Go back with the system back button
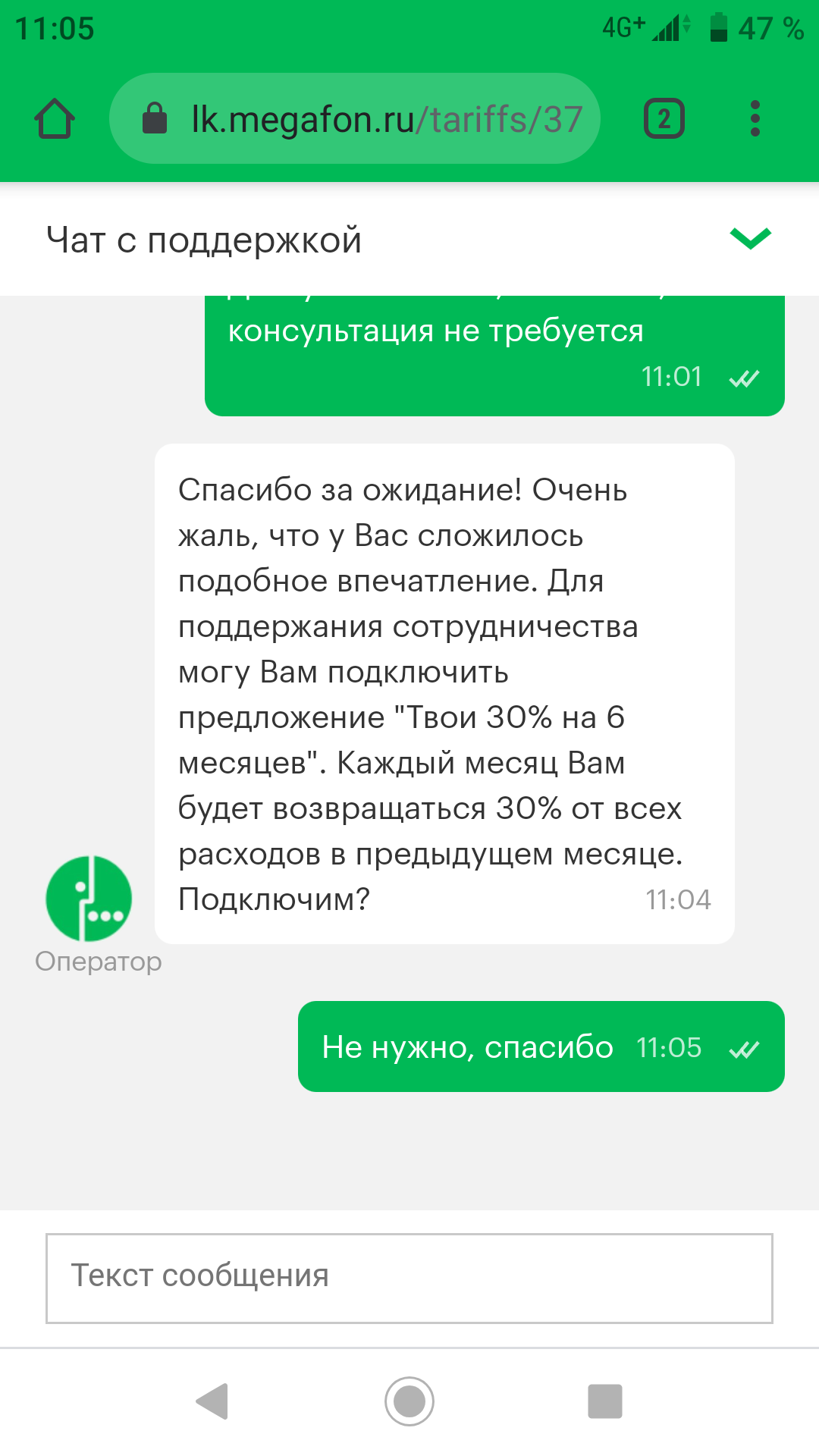 (x=213, y=1401)
